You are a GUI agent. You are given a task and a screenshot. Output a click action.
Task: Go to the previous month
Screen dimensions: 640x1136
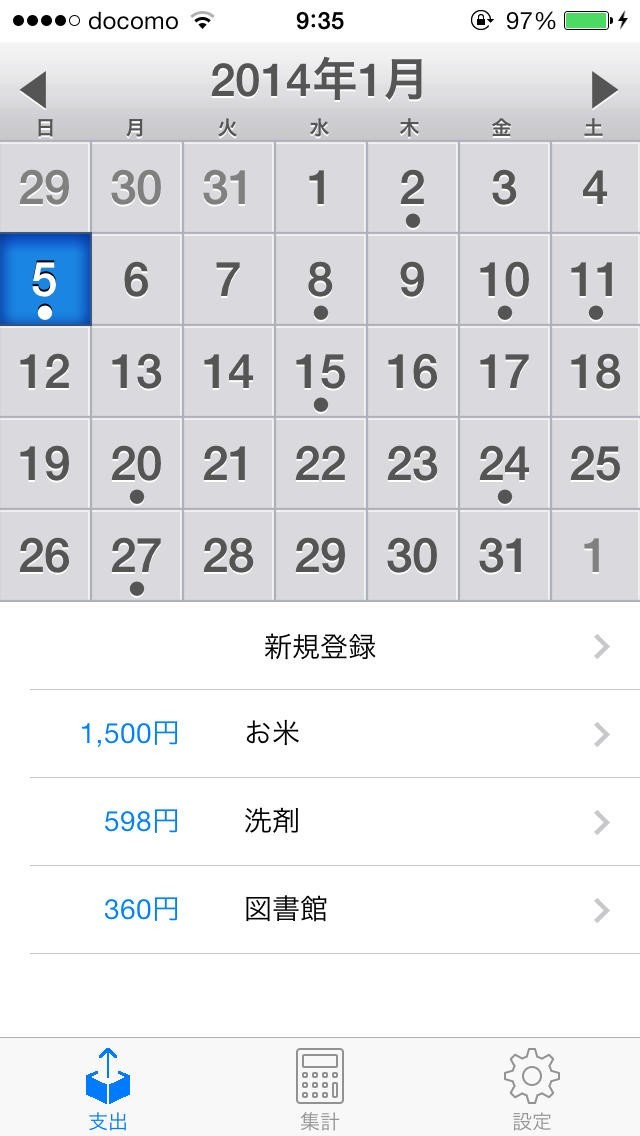33,90
